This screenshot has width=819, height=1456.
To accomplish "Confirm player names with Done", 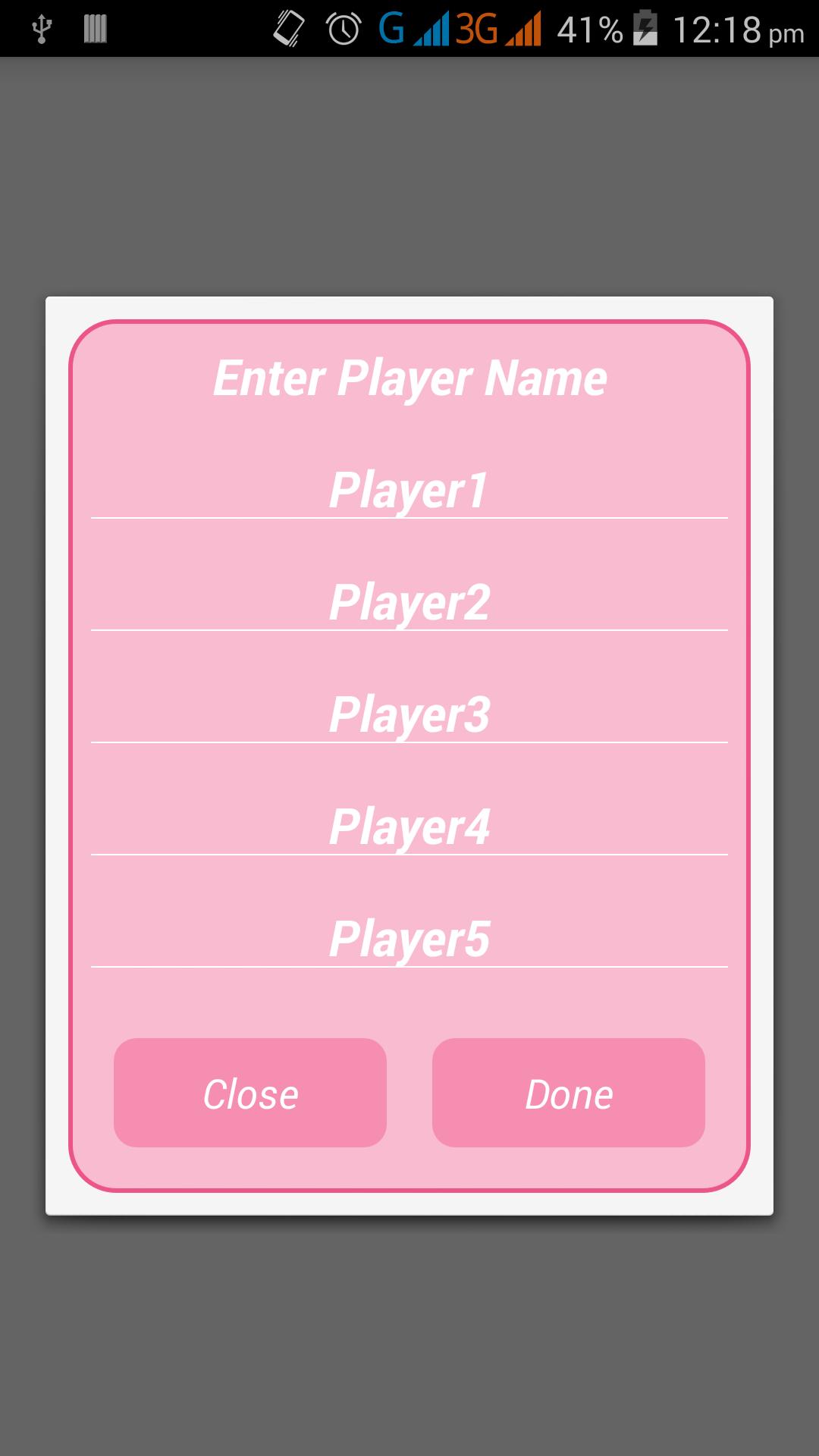I will 569,1093.
